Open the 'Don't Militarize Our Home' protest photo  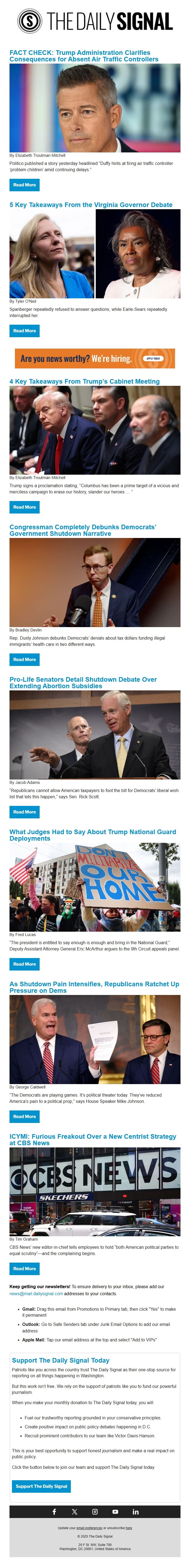click(95, 887)
